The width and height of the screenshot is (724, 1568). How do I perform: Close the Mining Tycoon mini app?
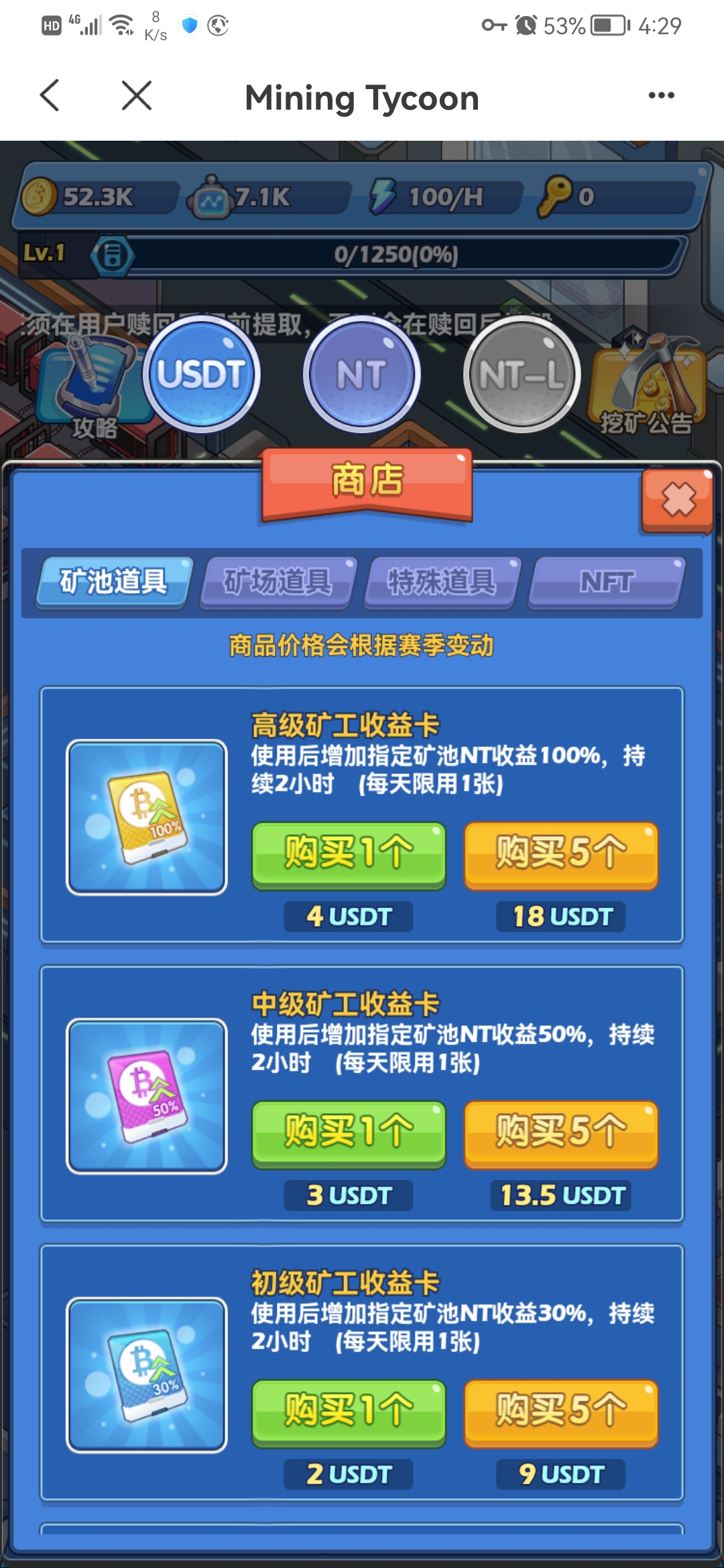[x=137, y=95]
